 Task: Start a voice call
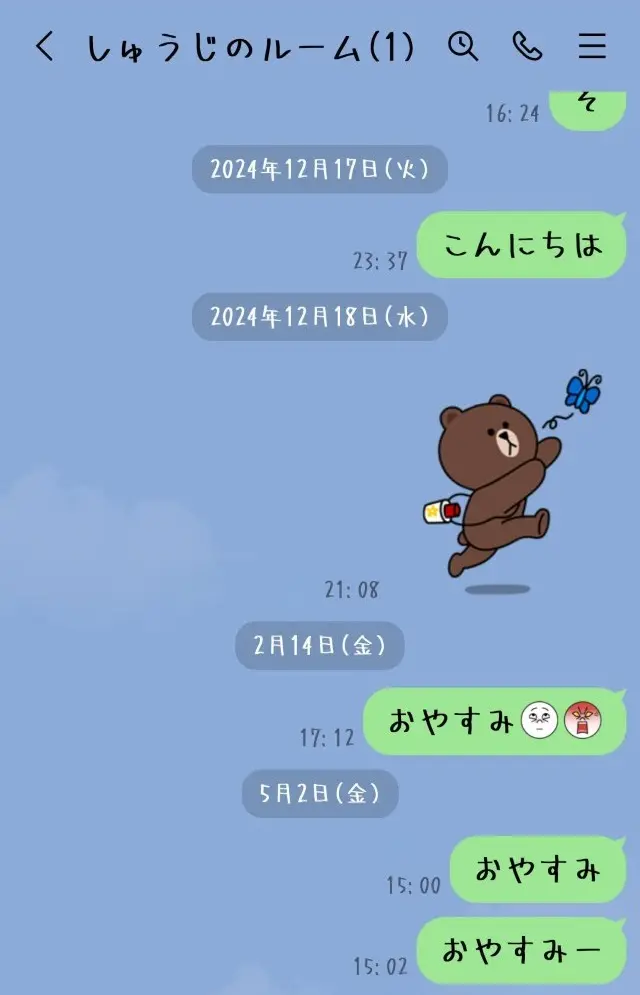(526, 46)
